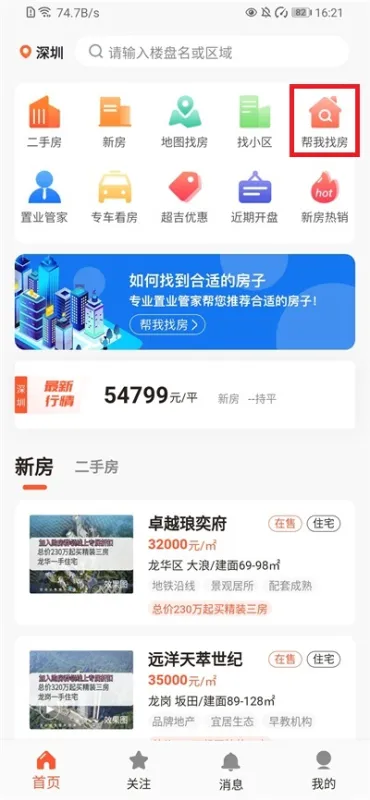
Task: Switch to the 二手房 list tab
Action: point(96,466)
